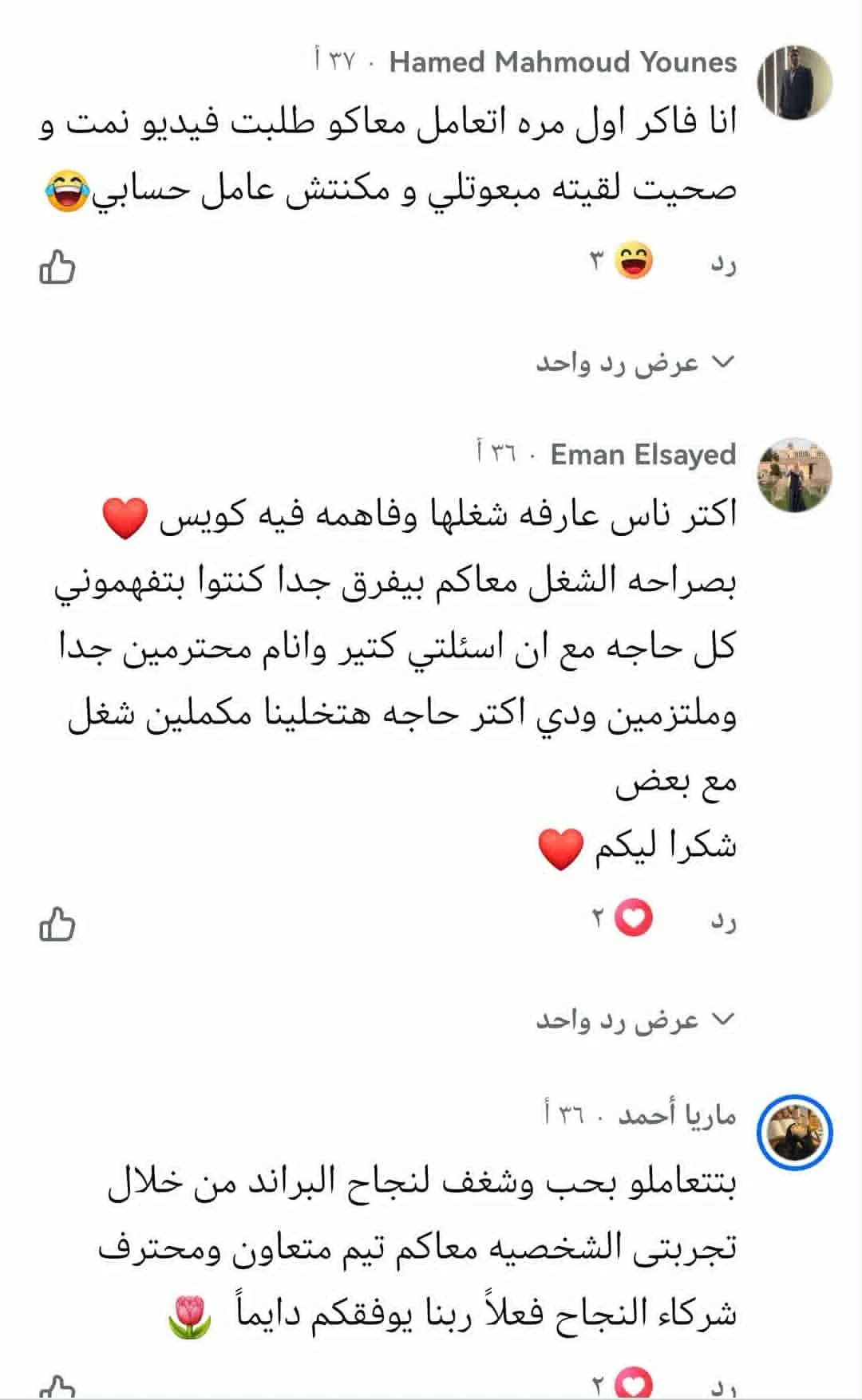Reply to Eman Elsayed's comment

(x=722, y=921)
